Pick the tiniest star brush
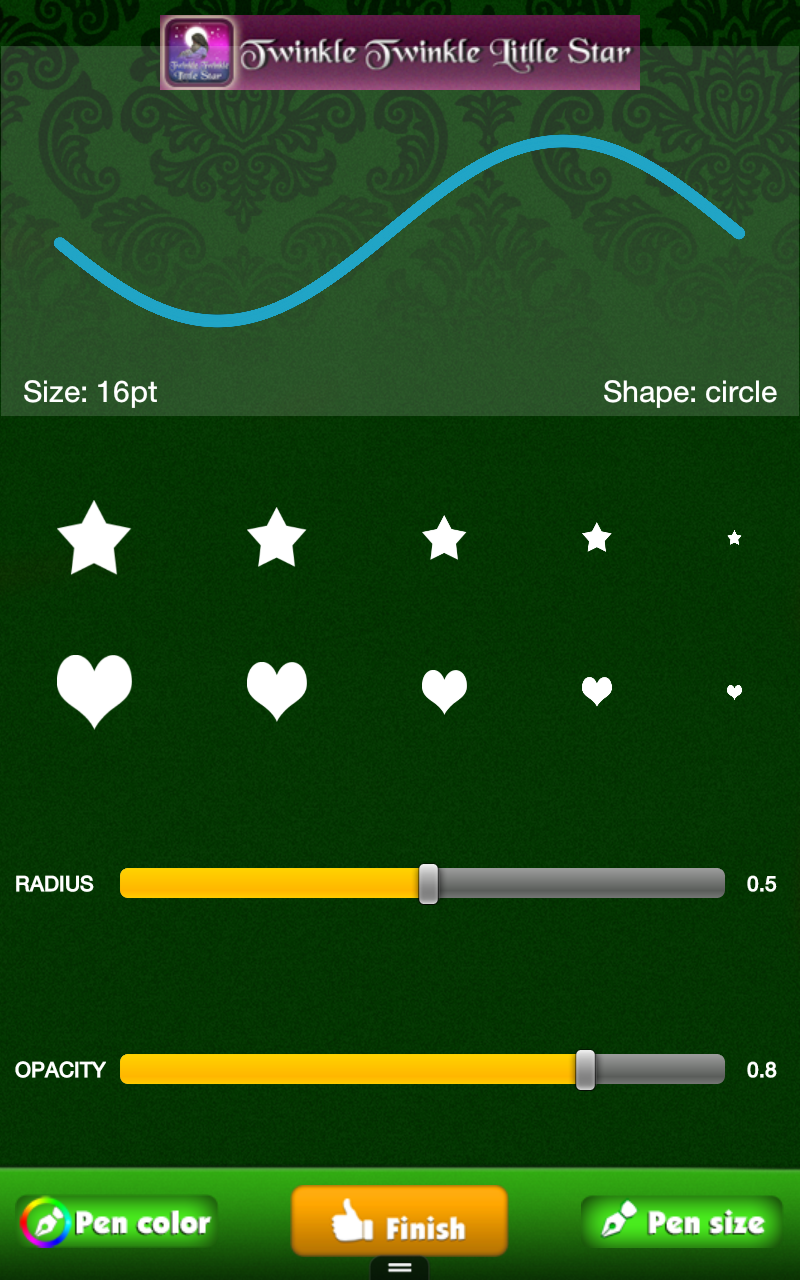The width and height of the screenshot is (800, 1280). 734,539
